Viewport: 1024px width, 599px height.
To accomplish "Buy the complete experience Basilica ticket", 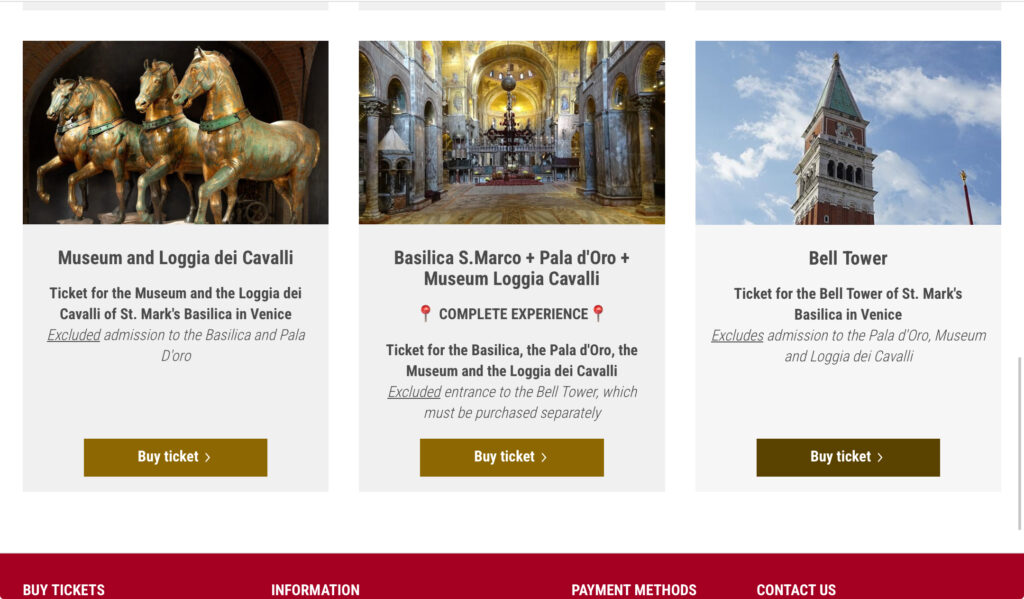I will pyautogui.click(x=511, y=457).
